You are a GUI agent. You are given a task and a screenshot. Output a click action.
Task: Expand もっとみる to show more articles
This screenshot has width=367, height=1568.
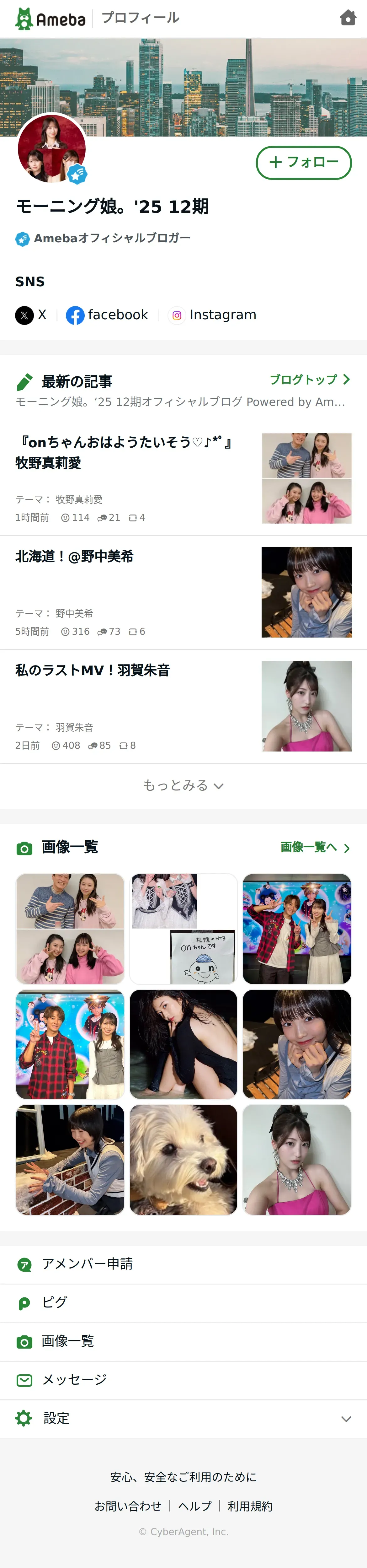tap(183, 786)
